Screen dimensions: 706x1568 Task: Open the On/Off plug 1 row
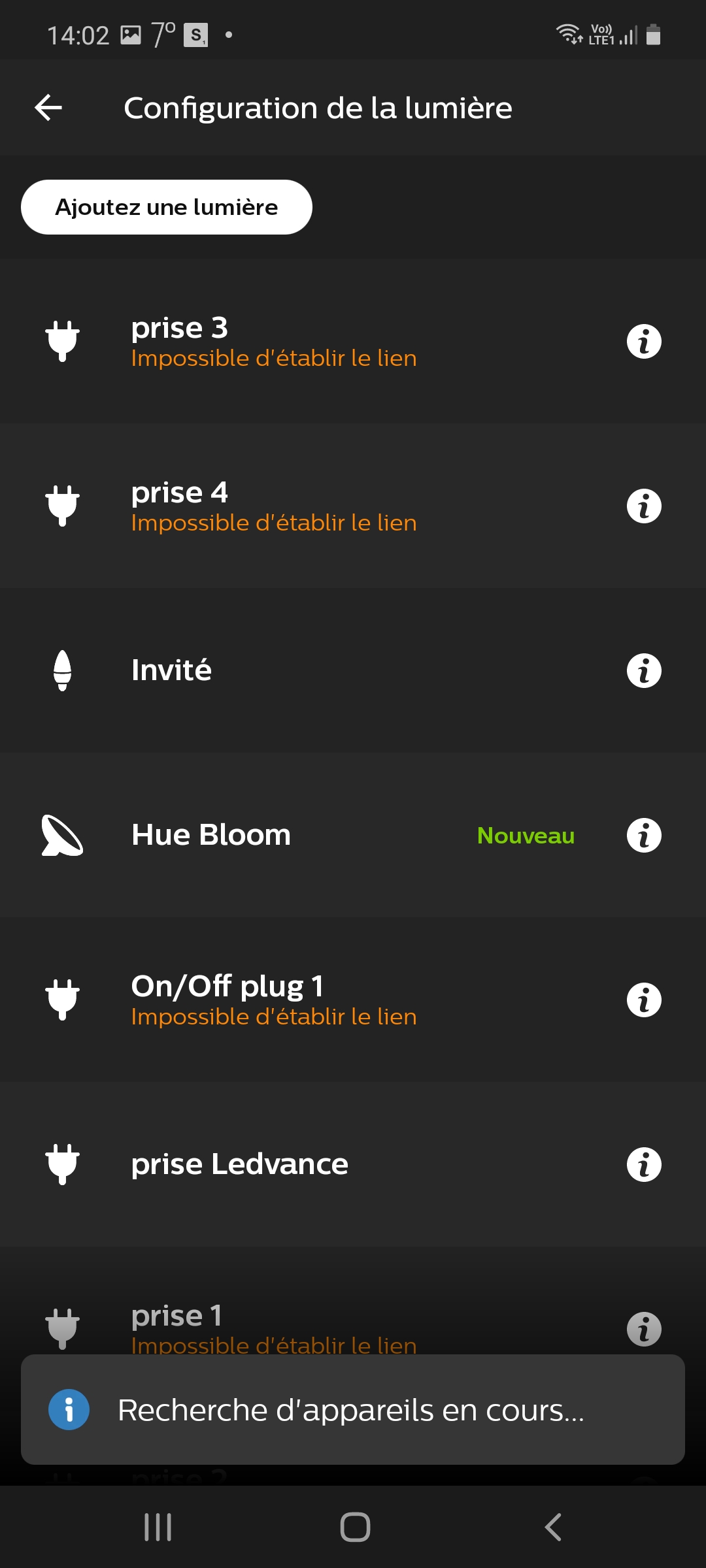pyautogui.click(x=353, y=1000)
